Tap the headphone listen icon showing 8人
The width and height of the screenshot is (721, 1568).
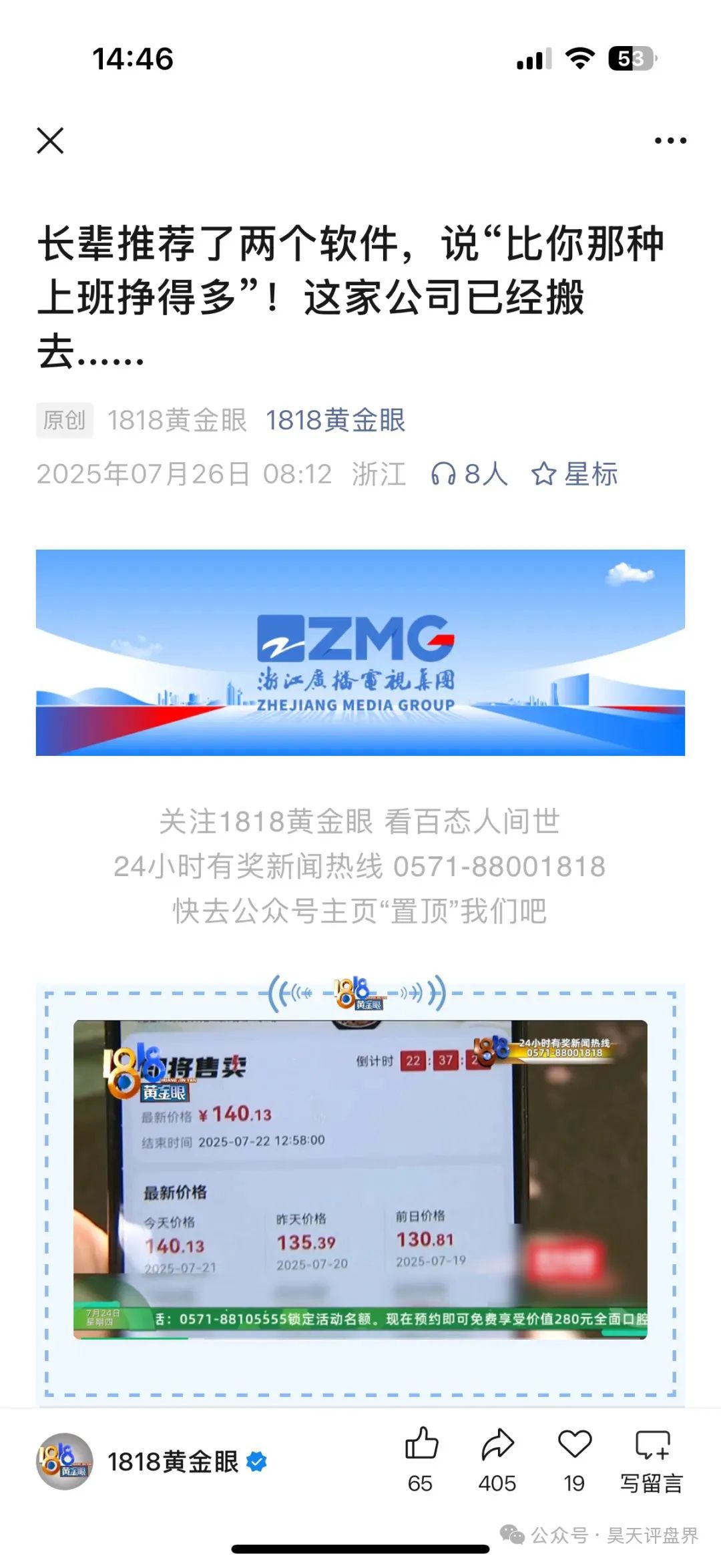tap(443, 475)
